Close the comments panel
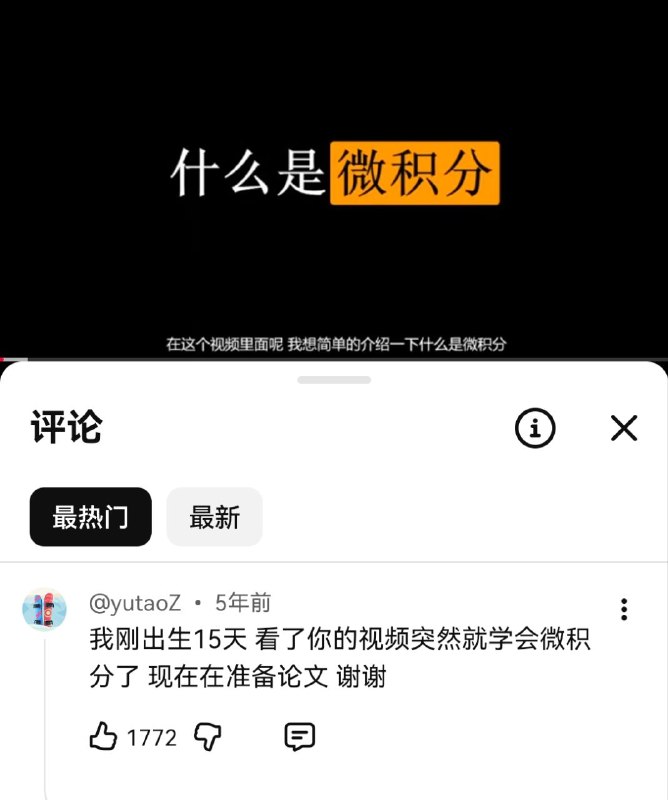 click(624, 429)
